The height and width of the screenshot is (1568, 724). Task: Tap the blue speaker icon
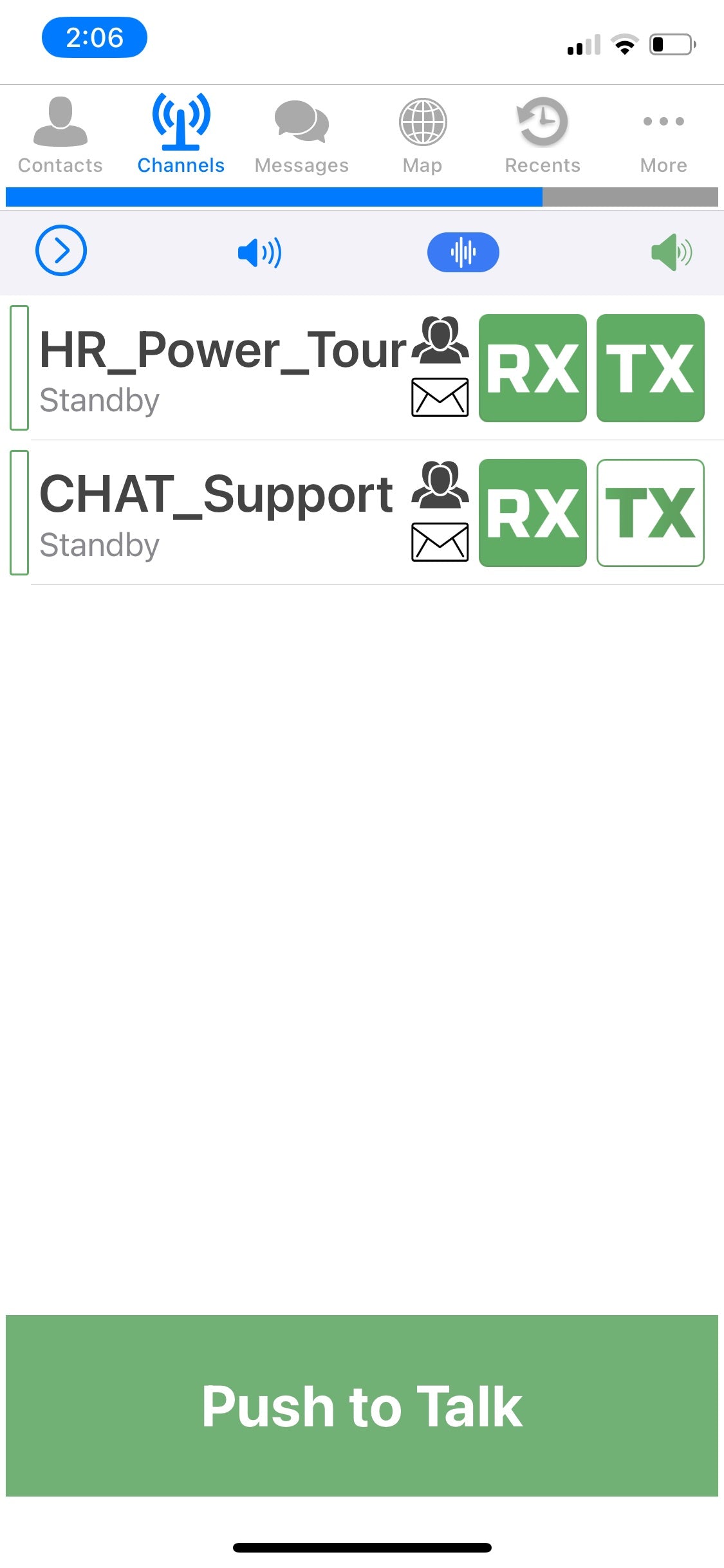pos(259,252)
